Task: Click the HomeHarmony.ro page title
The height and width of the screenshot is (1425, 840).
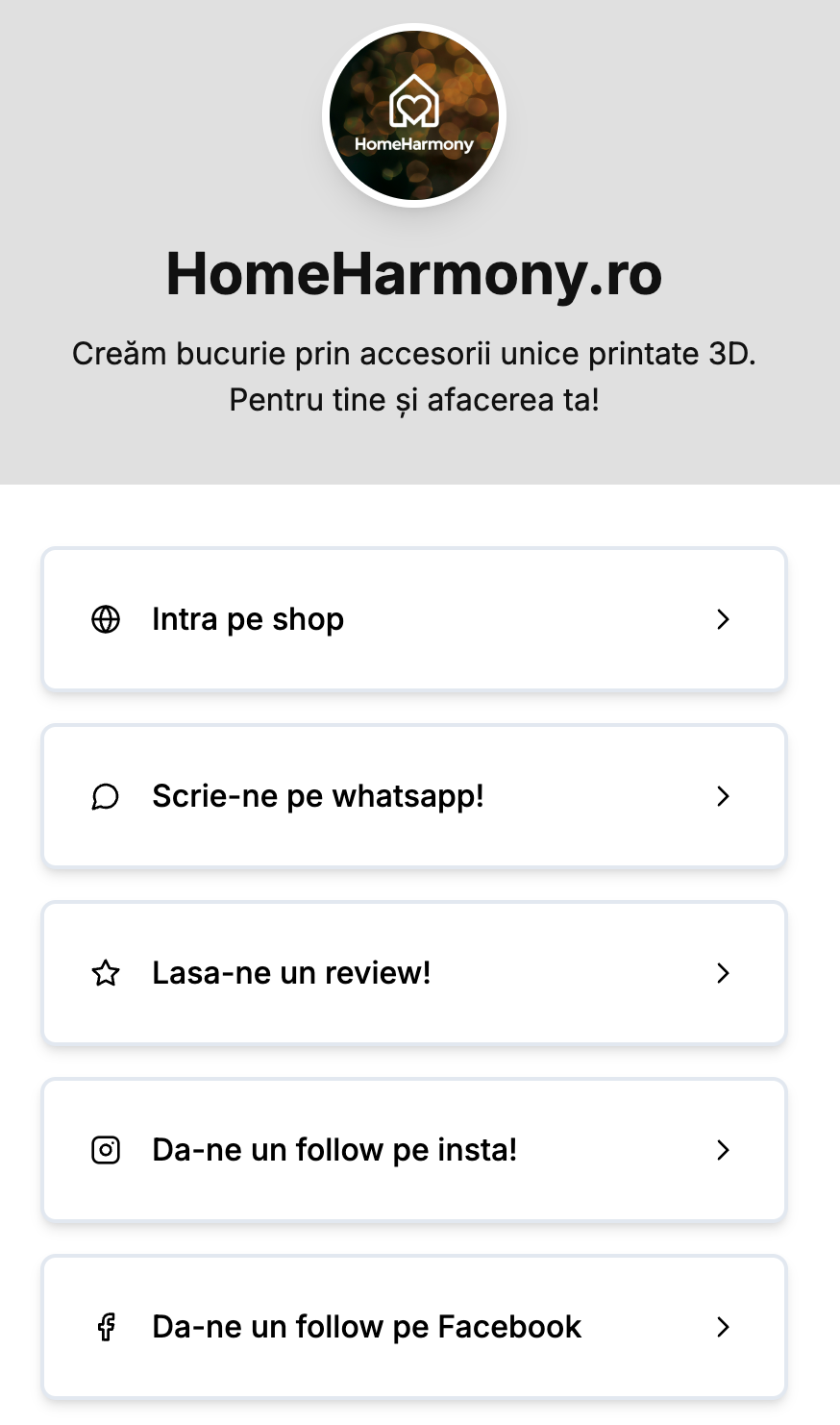Action: pos(412,276)
